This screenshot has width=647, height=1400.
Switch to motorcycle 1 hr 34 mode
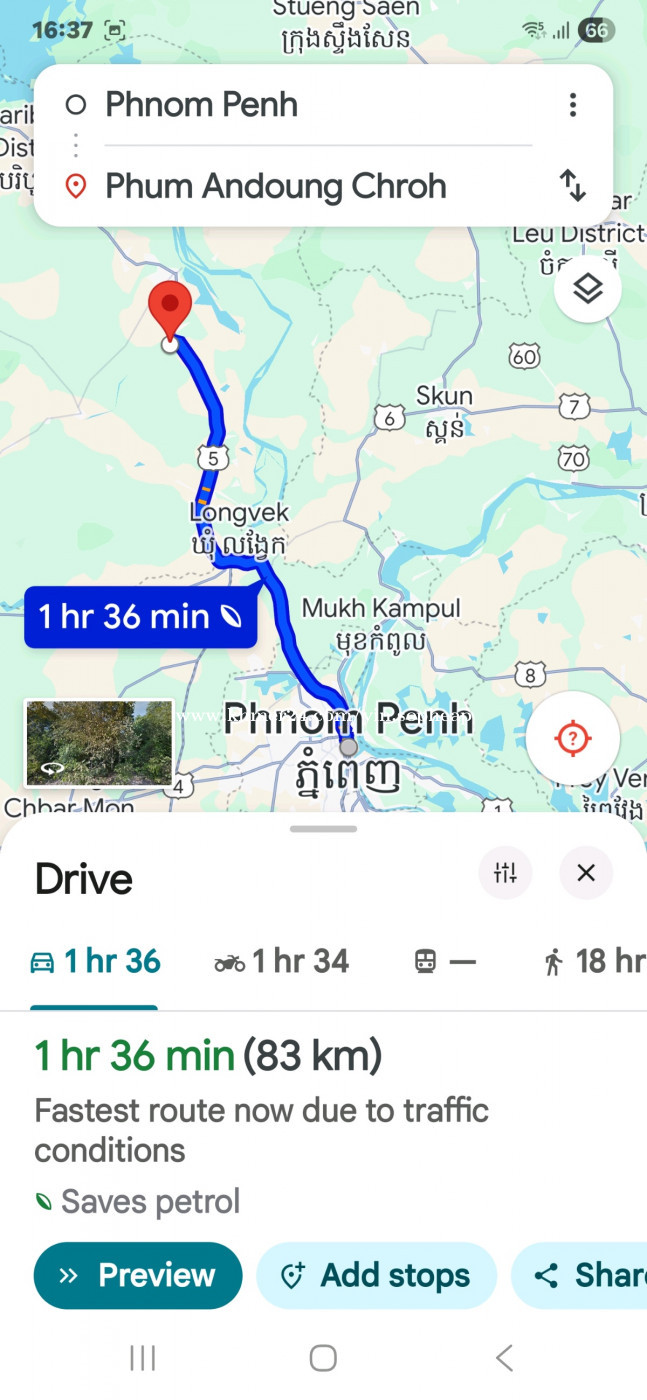pyautogui.click(x=281, y=962)
